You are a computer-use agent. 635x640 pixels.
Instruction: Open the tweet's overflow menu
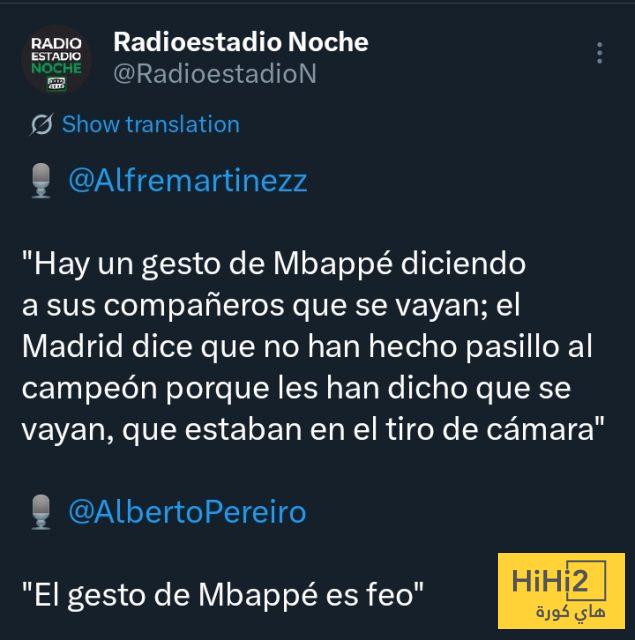point(599,53)
